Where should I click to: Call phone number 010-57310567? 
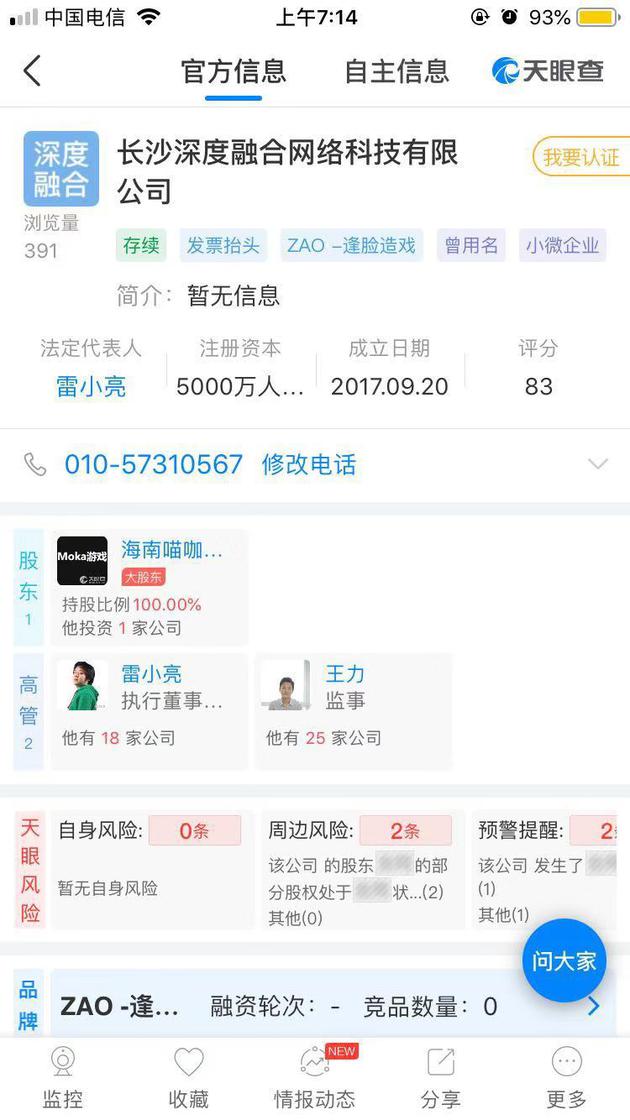click(x=153, y=464)
